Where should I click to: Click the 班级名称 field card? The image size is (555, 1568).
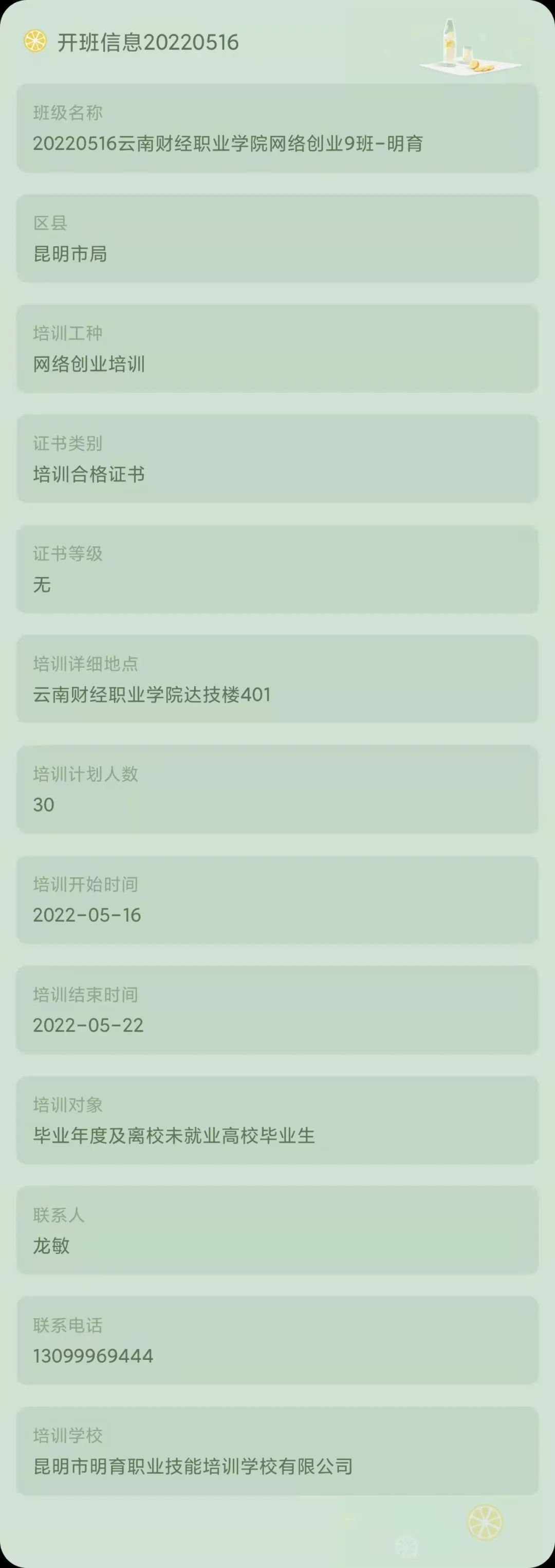coord(277,129)
